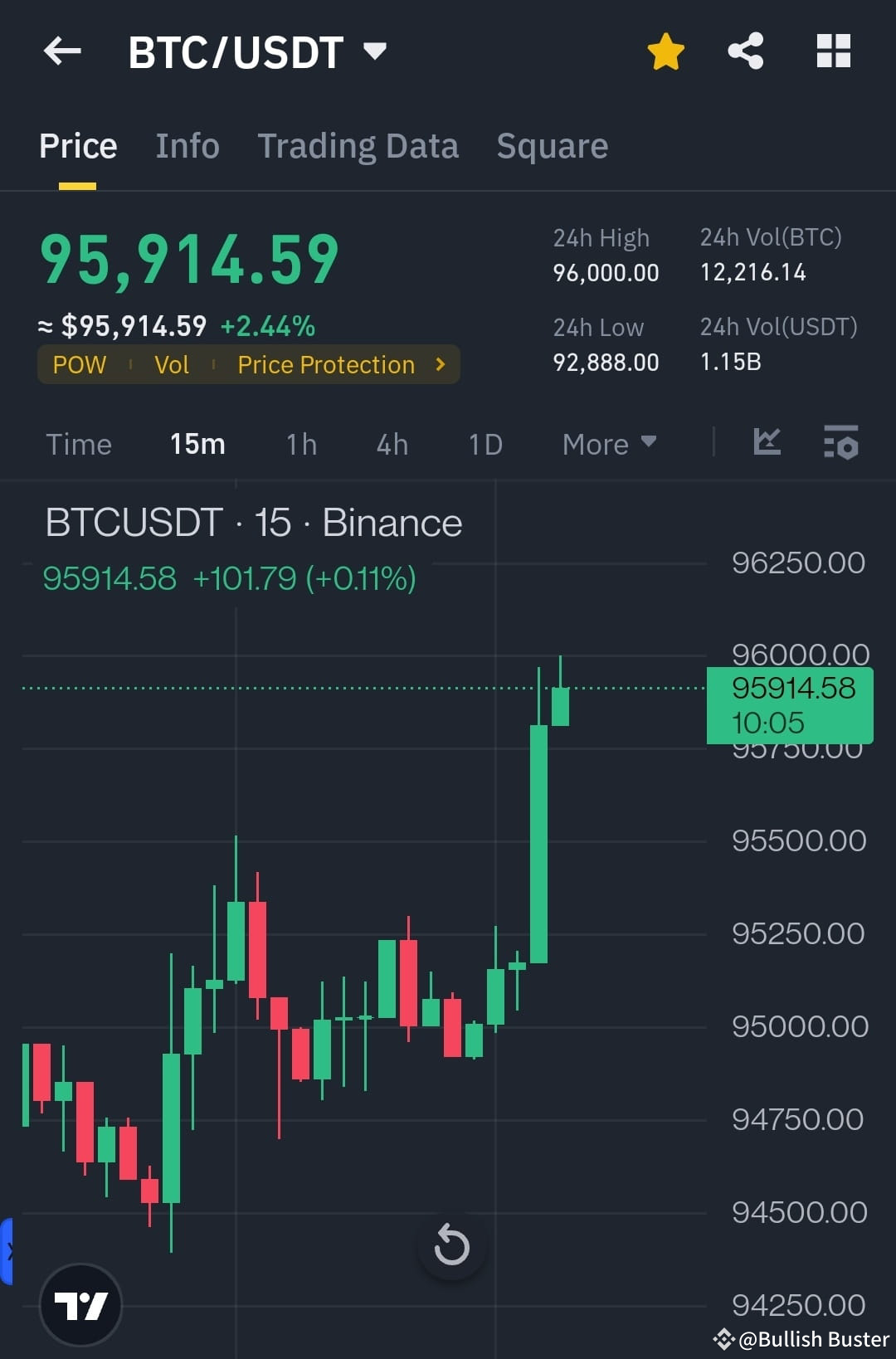This screenshot has height=1359, width=896.
Task: Switch to the Trading Data tab
Action: (358, 145)
